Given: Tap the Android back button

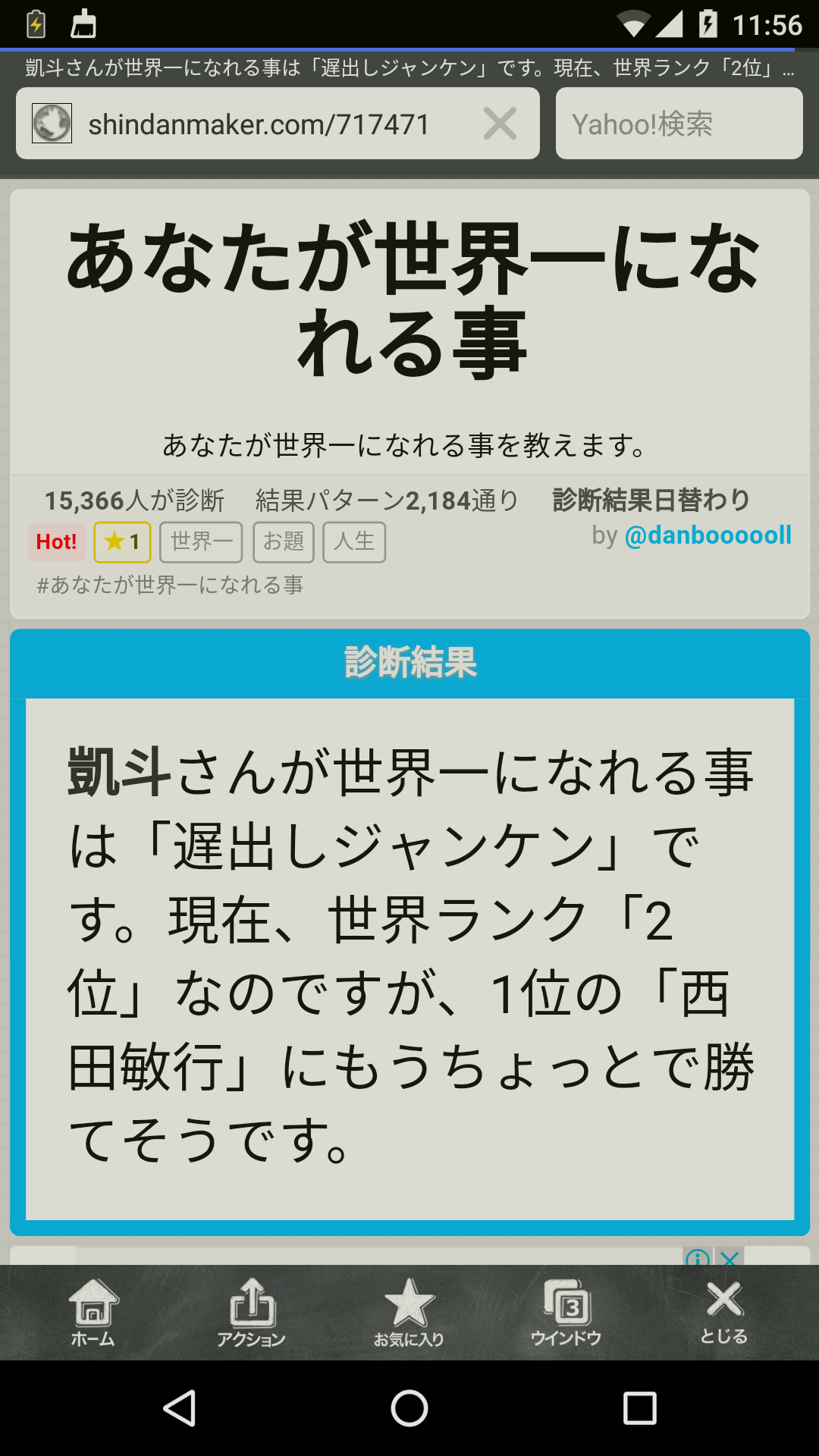Looking at the screenshot, I should pyautogui.click(x=180, y=1408).
